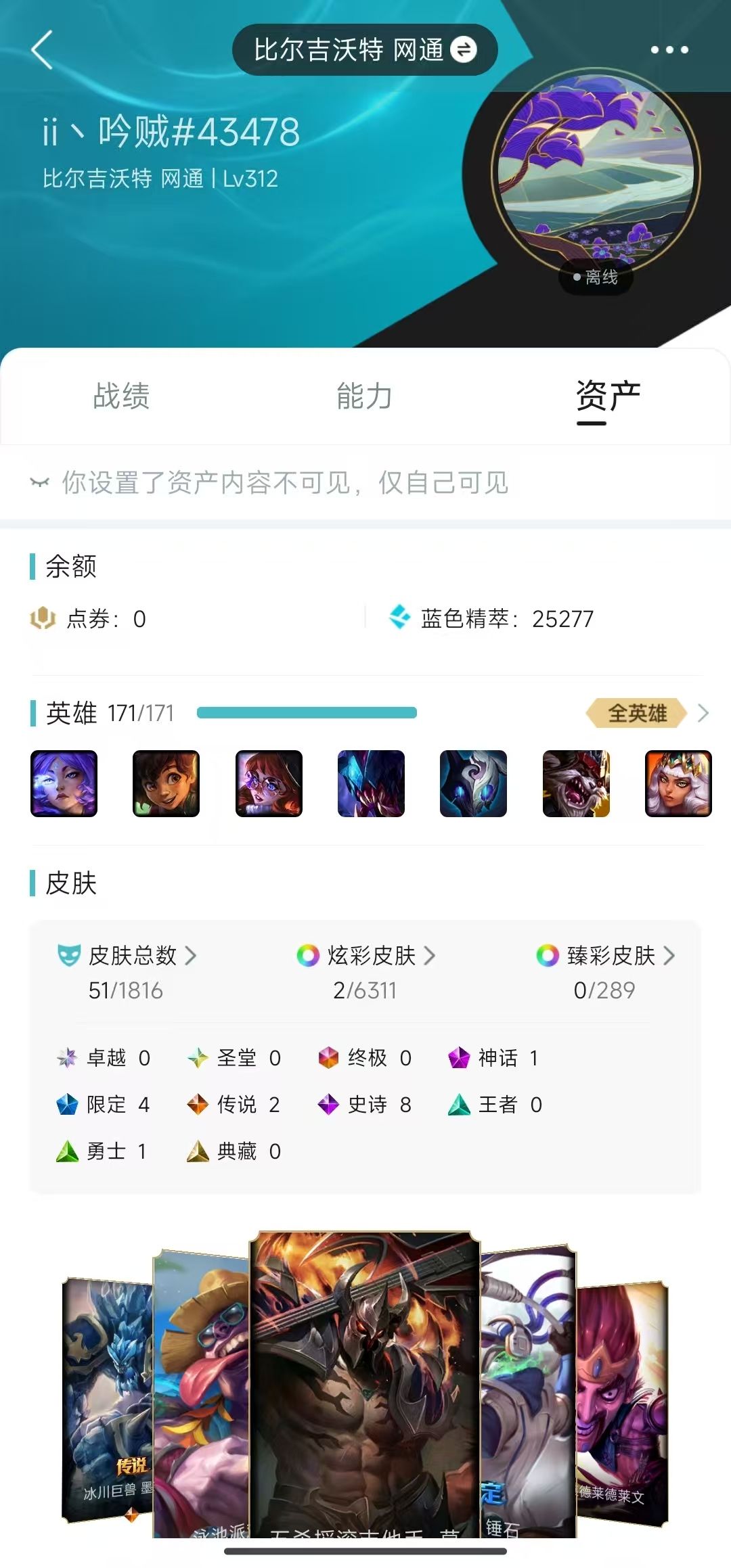Open the first purple-haired hero icon
Image resolution: width=731 pixels, height=1568 pixels.
tap(64, 783)
